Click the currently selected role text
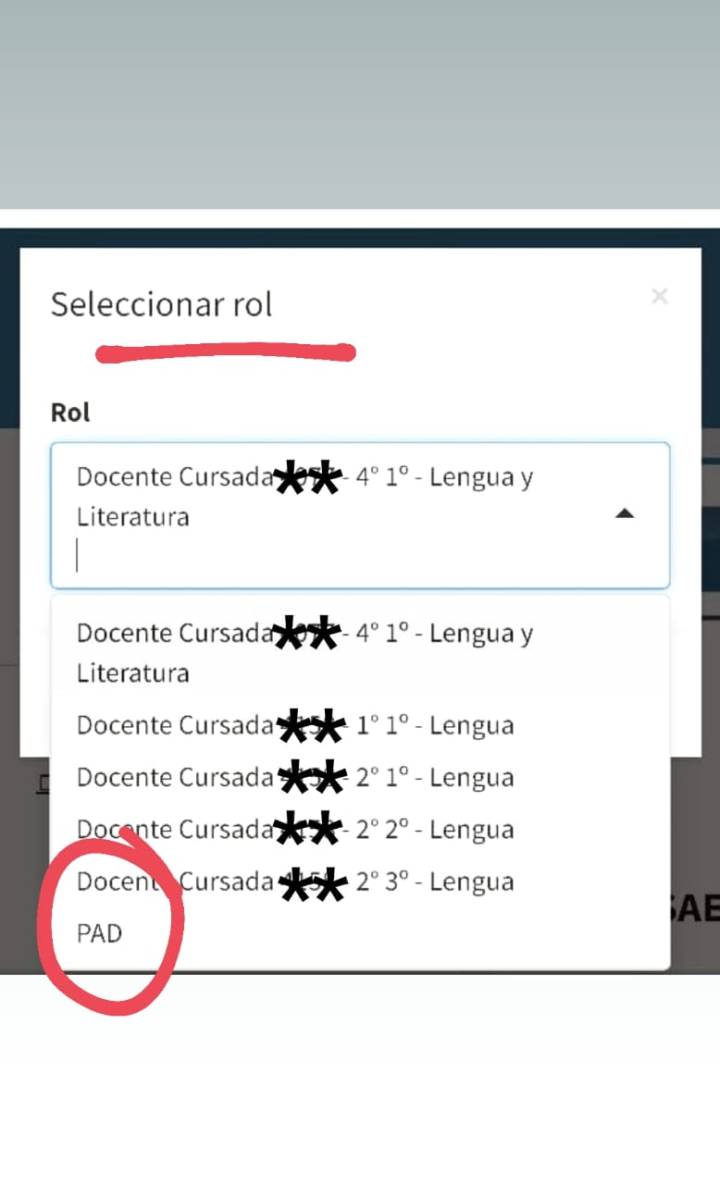 coord(300,477)
